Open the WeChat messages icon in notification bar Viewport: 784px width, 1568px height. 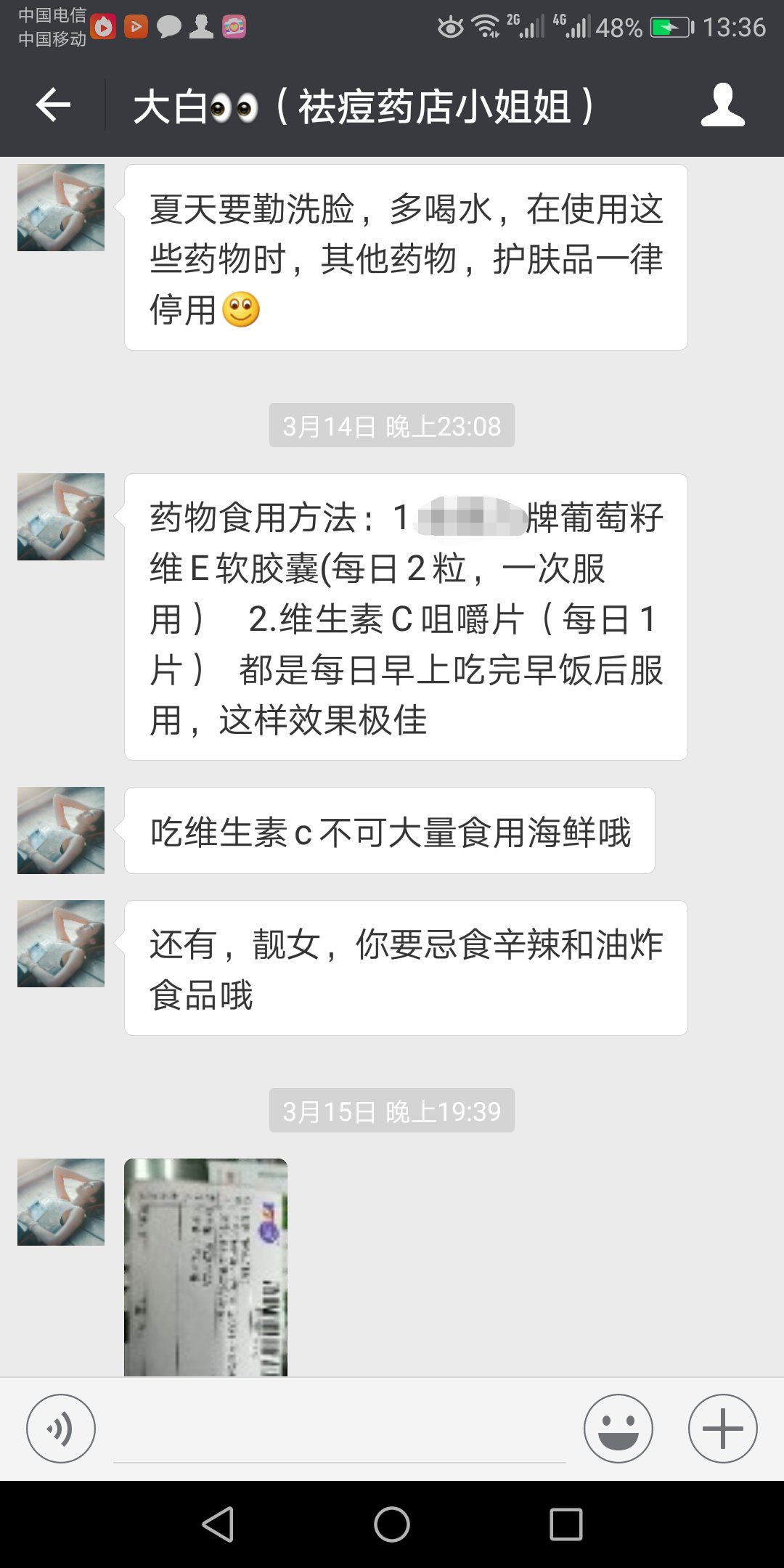[x=168, y=27]
